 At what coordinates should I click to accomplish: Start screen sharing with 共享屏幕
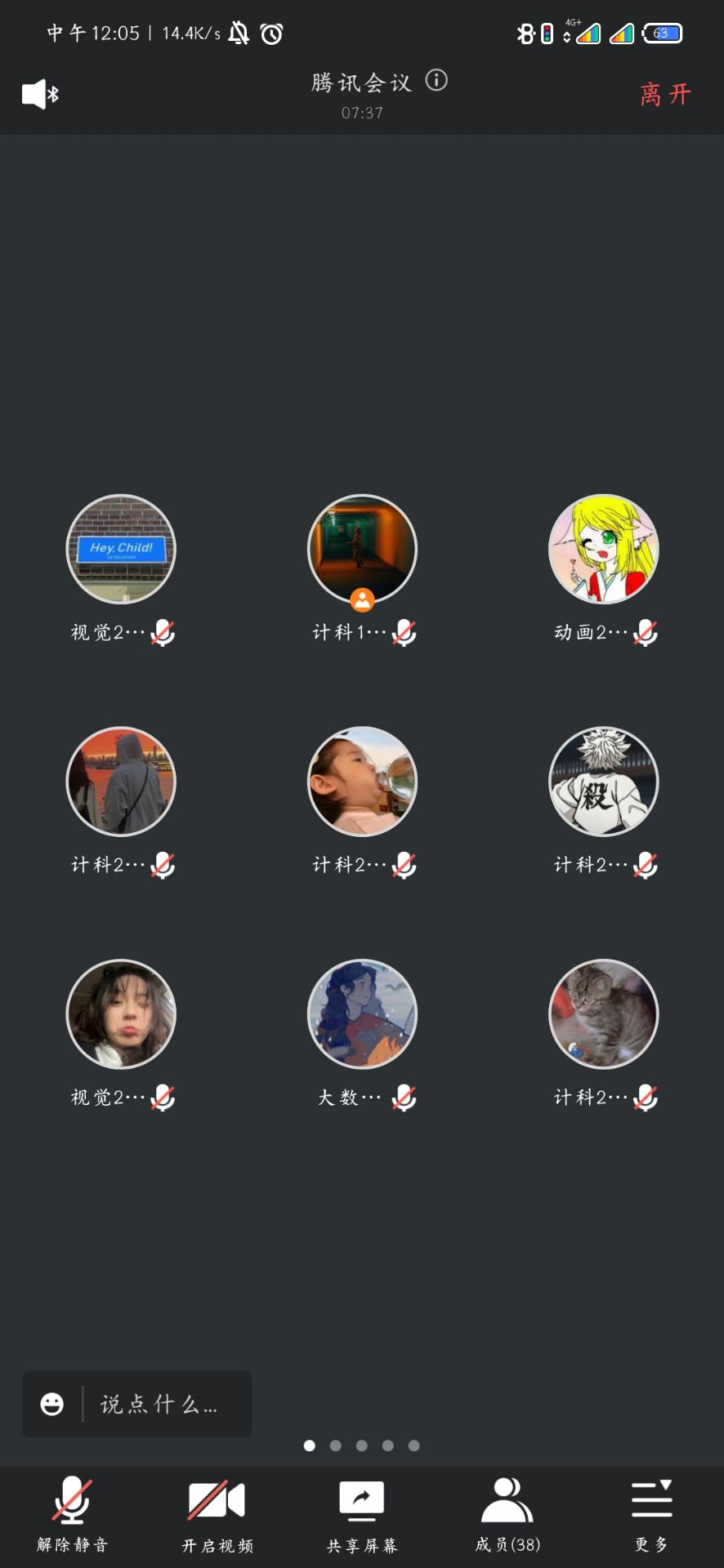[x=362, y=1515]
